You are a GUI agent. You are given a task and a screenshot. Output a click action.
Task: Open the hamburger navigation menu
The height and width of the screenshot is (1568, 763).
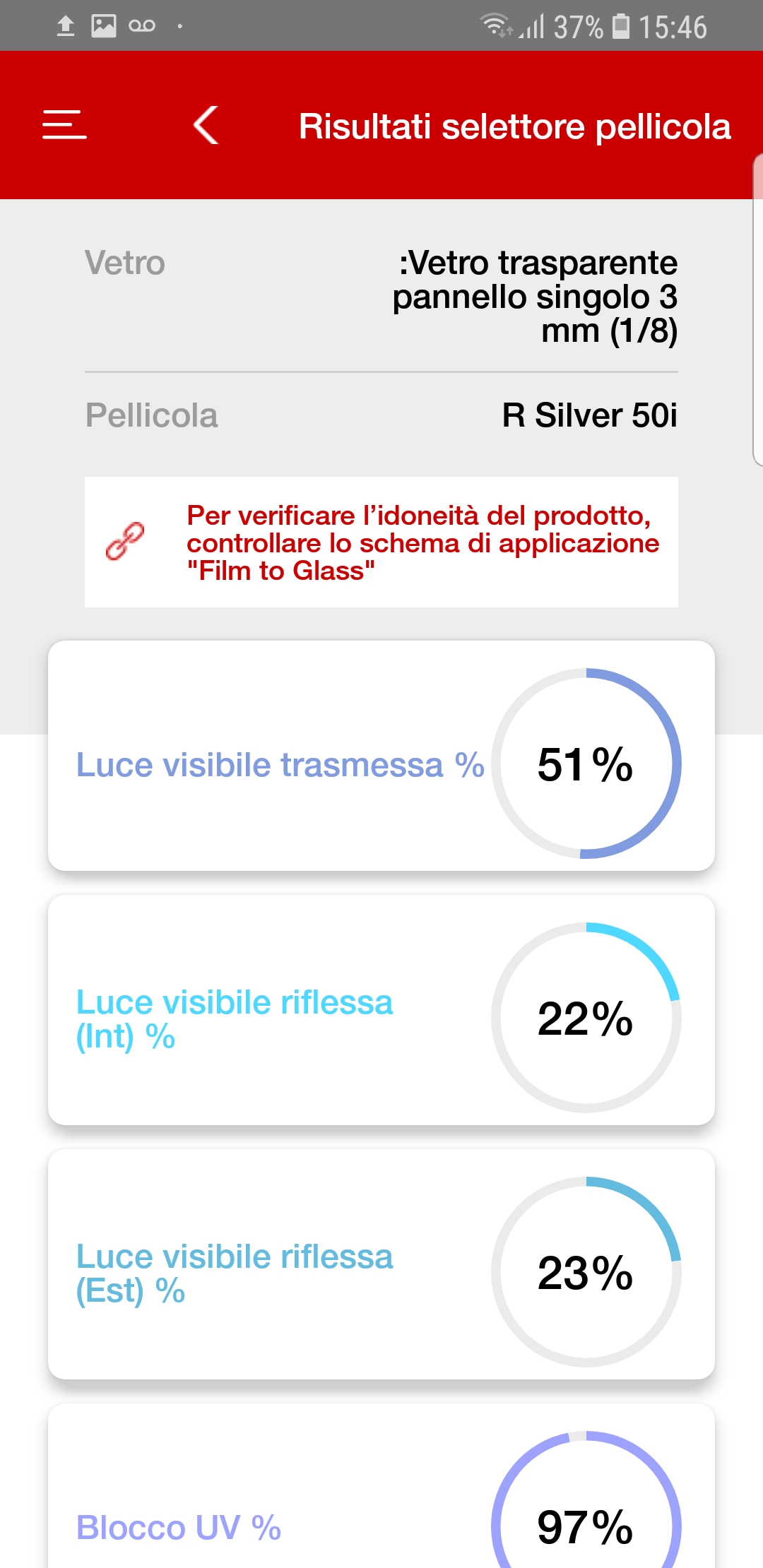click(64, 125)
